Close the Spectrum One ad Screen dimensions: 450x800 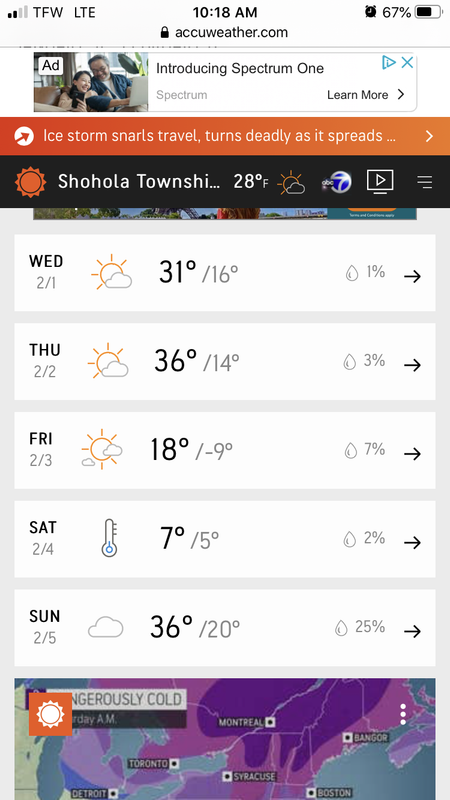tap(407, 63)
